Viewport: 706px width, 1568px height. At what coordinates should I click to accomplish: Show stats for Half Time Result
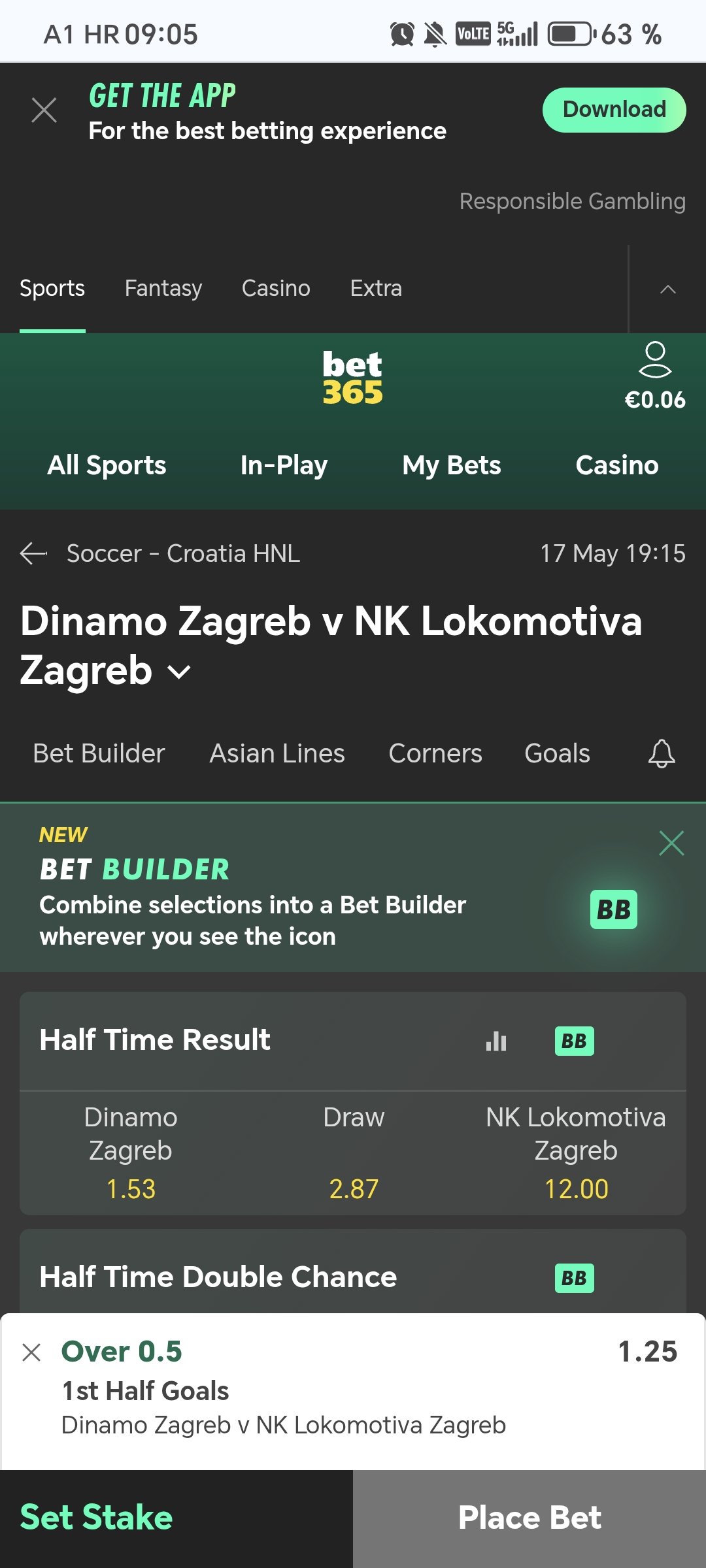[496, 1040]
